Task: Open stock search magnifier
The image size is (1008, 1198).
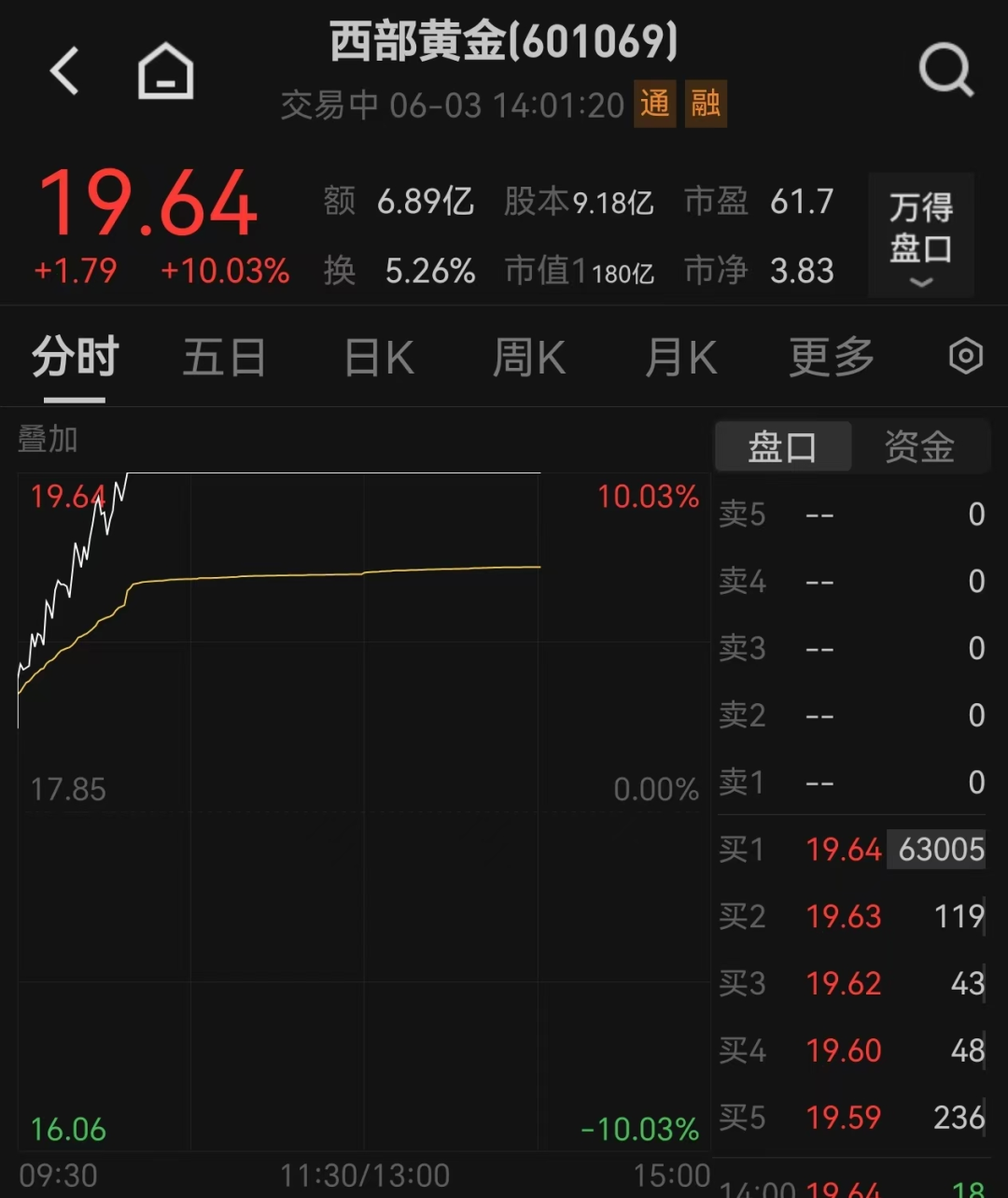Action: pos(946,71)
